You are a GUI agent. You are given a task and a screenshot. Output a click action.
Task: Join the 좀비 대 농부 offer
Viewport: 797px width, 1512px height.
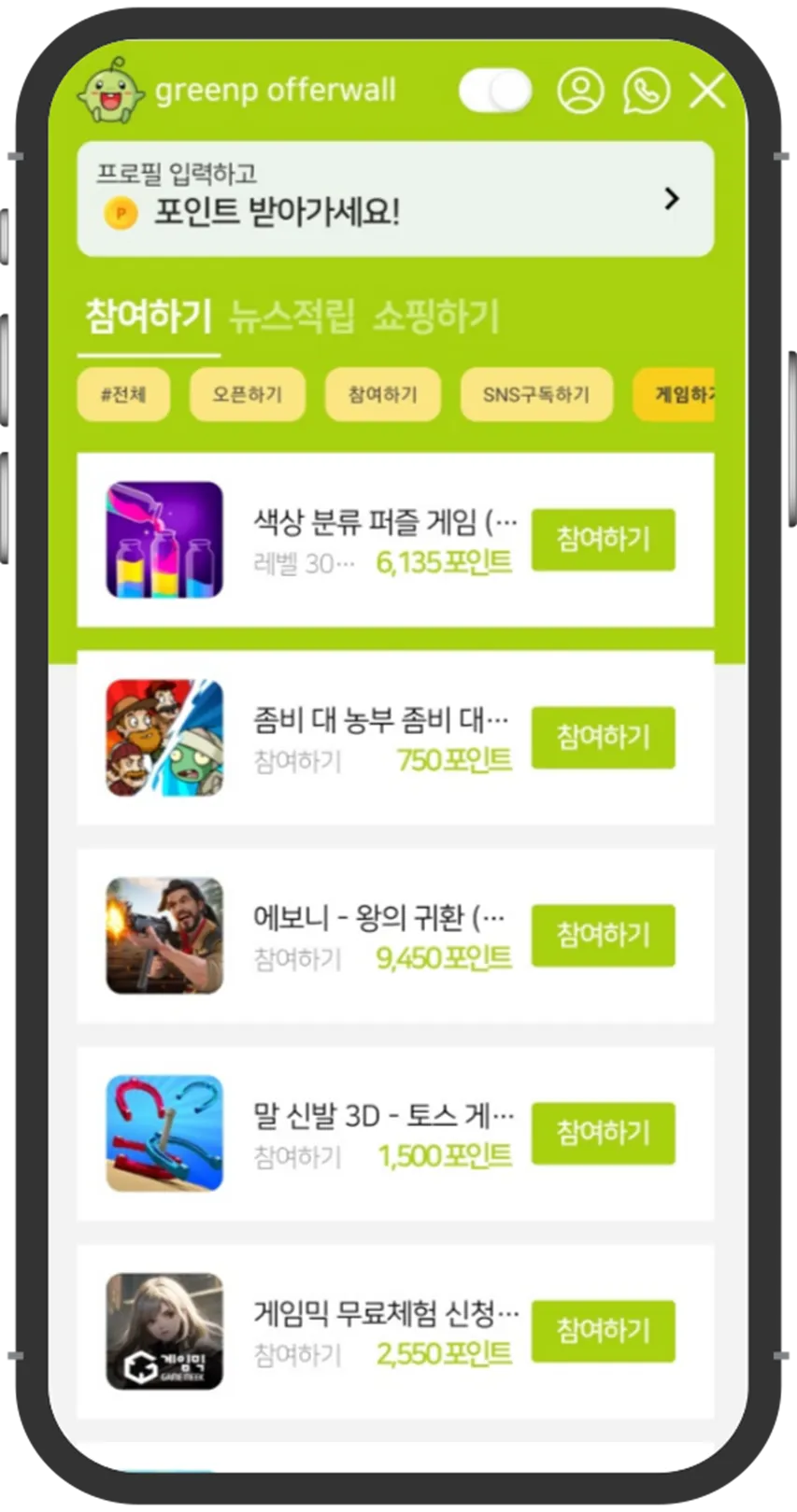603,737
